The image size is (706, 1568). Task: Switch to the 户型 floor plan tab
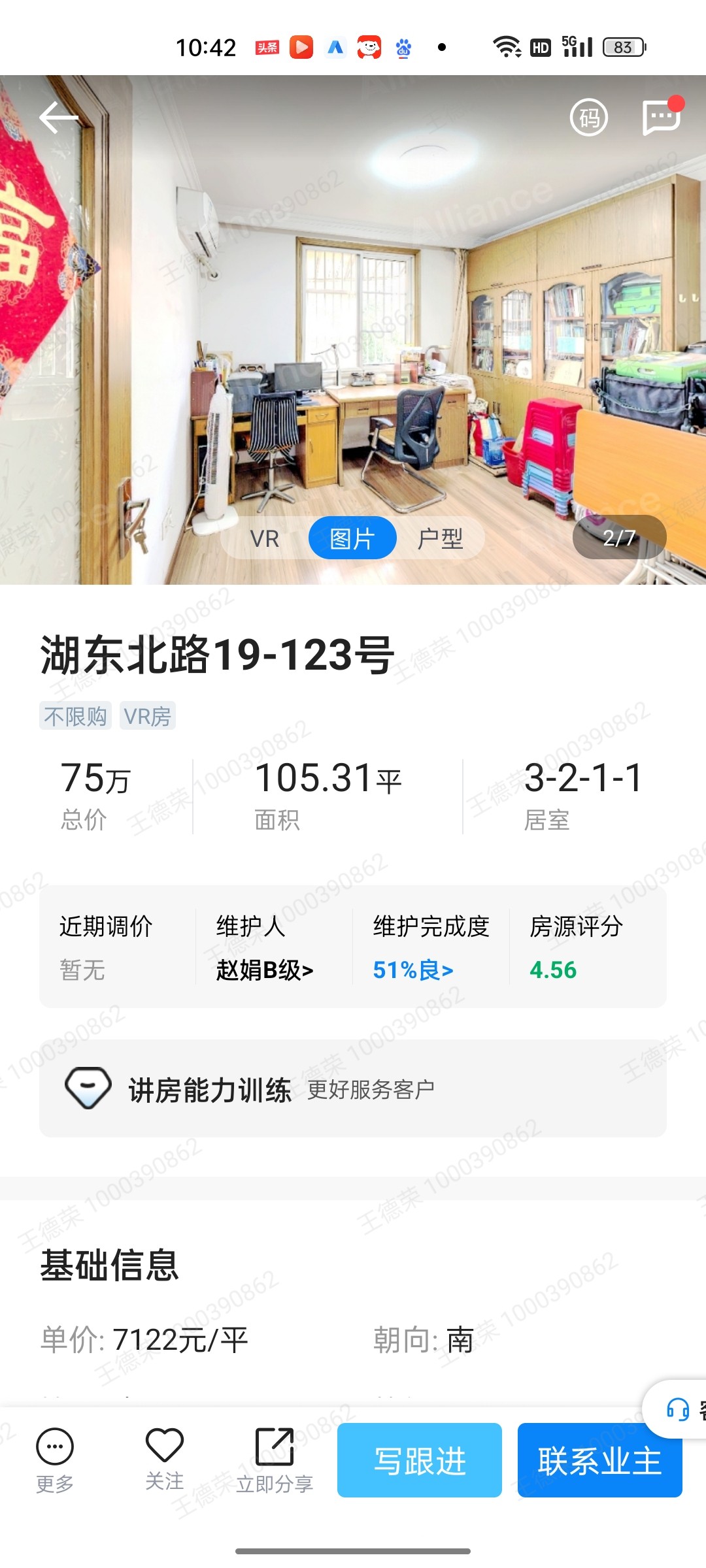point(440,538)
